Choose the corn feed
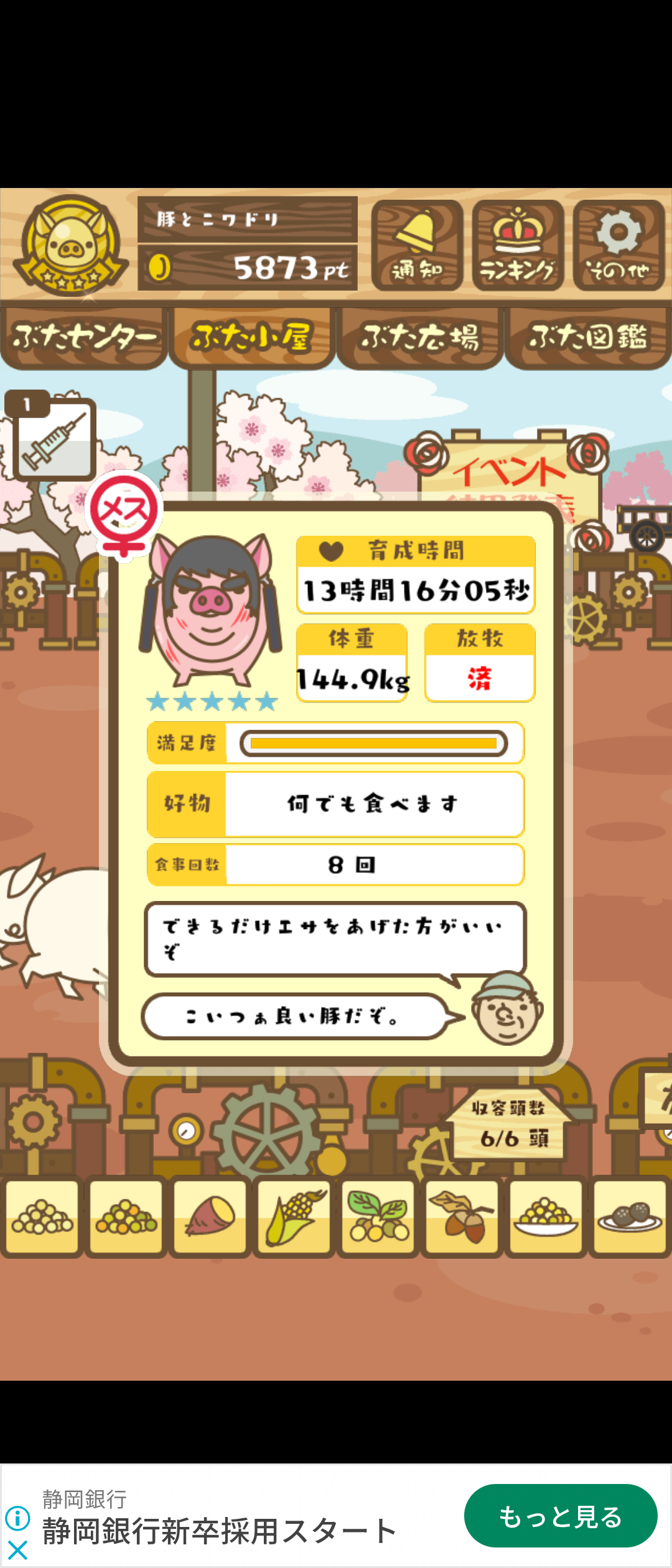This screenshot has height=1568, width=672. pos(294,1216)
